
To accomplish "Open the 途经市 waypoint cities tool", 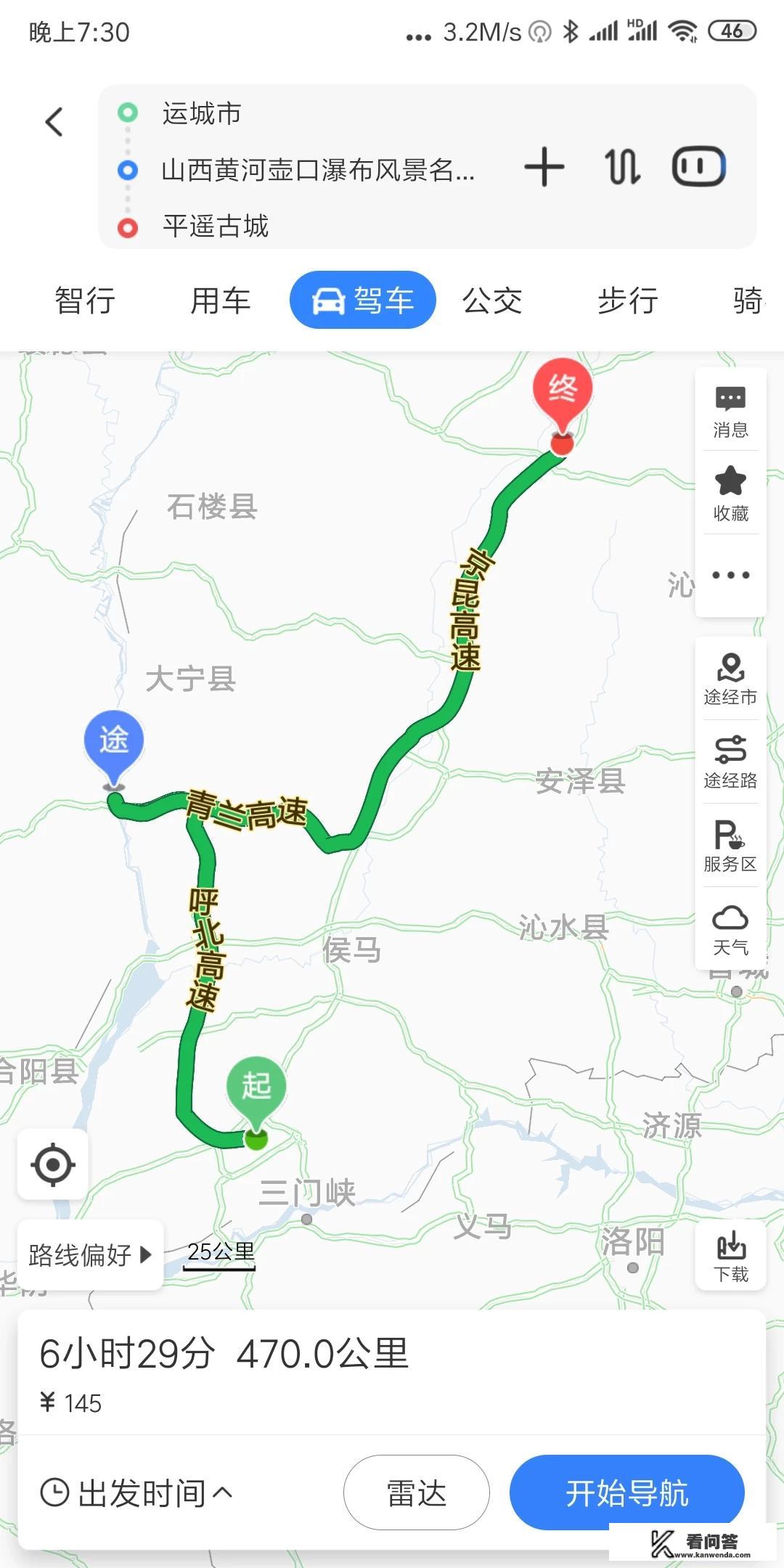I will pos(730,679).
